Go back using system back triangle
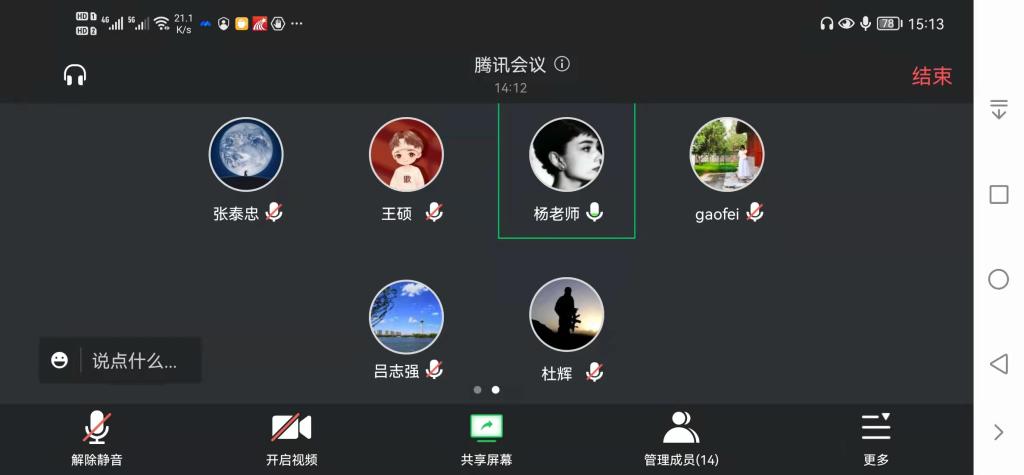The height and width of the screenshot is (475, 1024). click(998, 364)
